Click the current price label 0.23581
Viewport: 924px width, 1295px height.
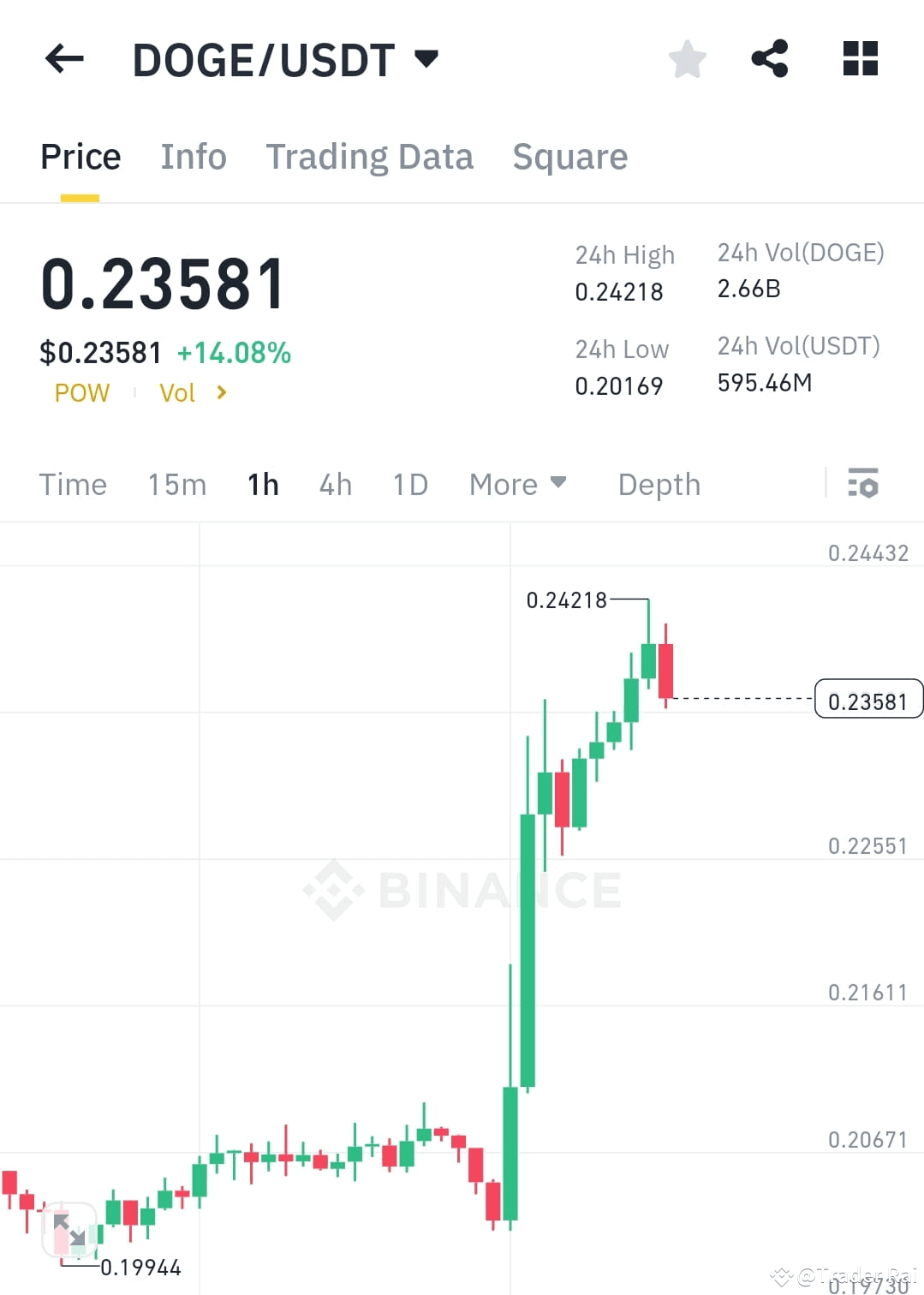point(868,700)
